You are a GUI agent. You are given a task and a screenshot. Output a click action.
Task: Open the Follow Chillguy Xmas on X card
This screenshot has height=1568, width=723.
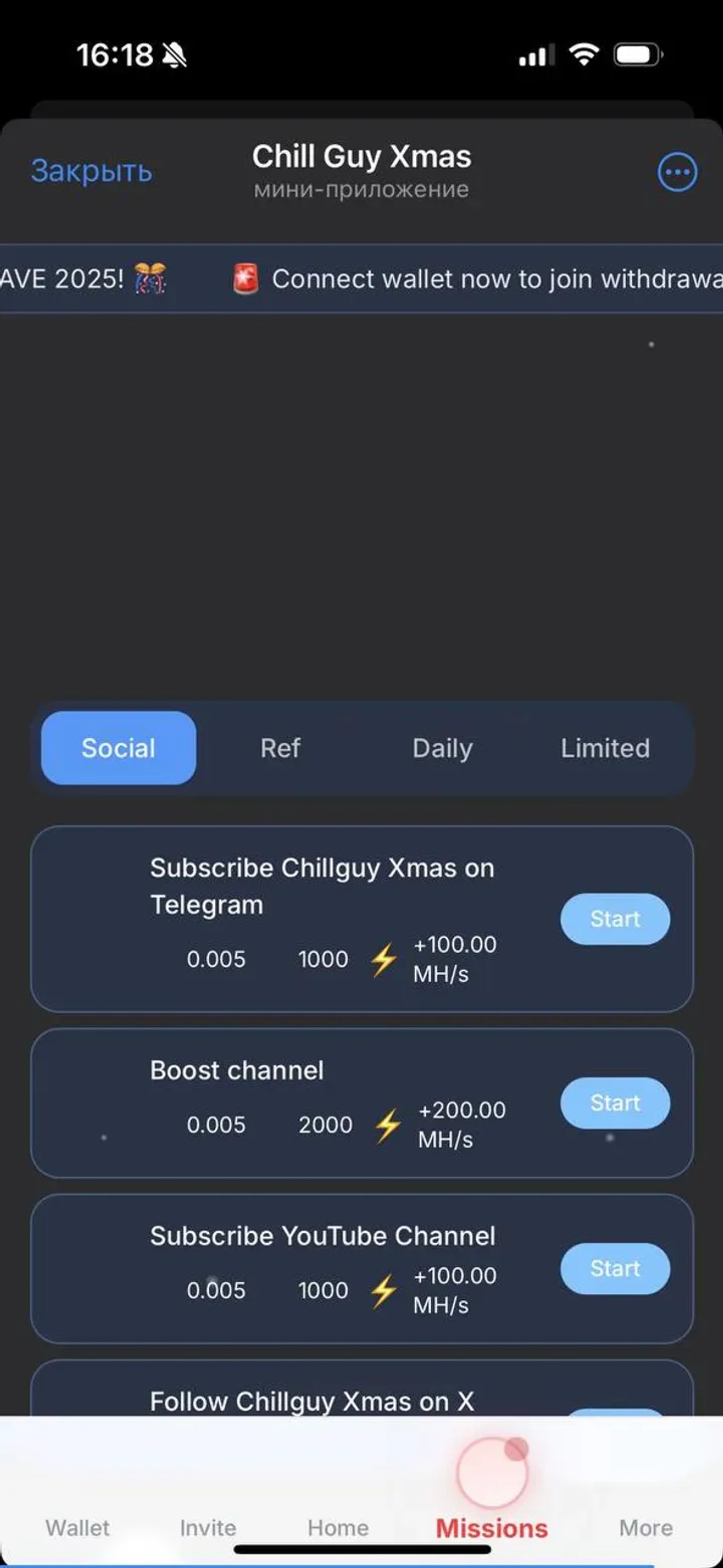[312, 1400]
